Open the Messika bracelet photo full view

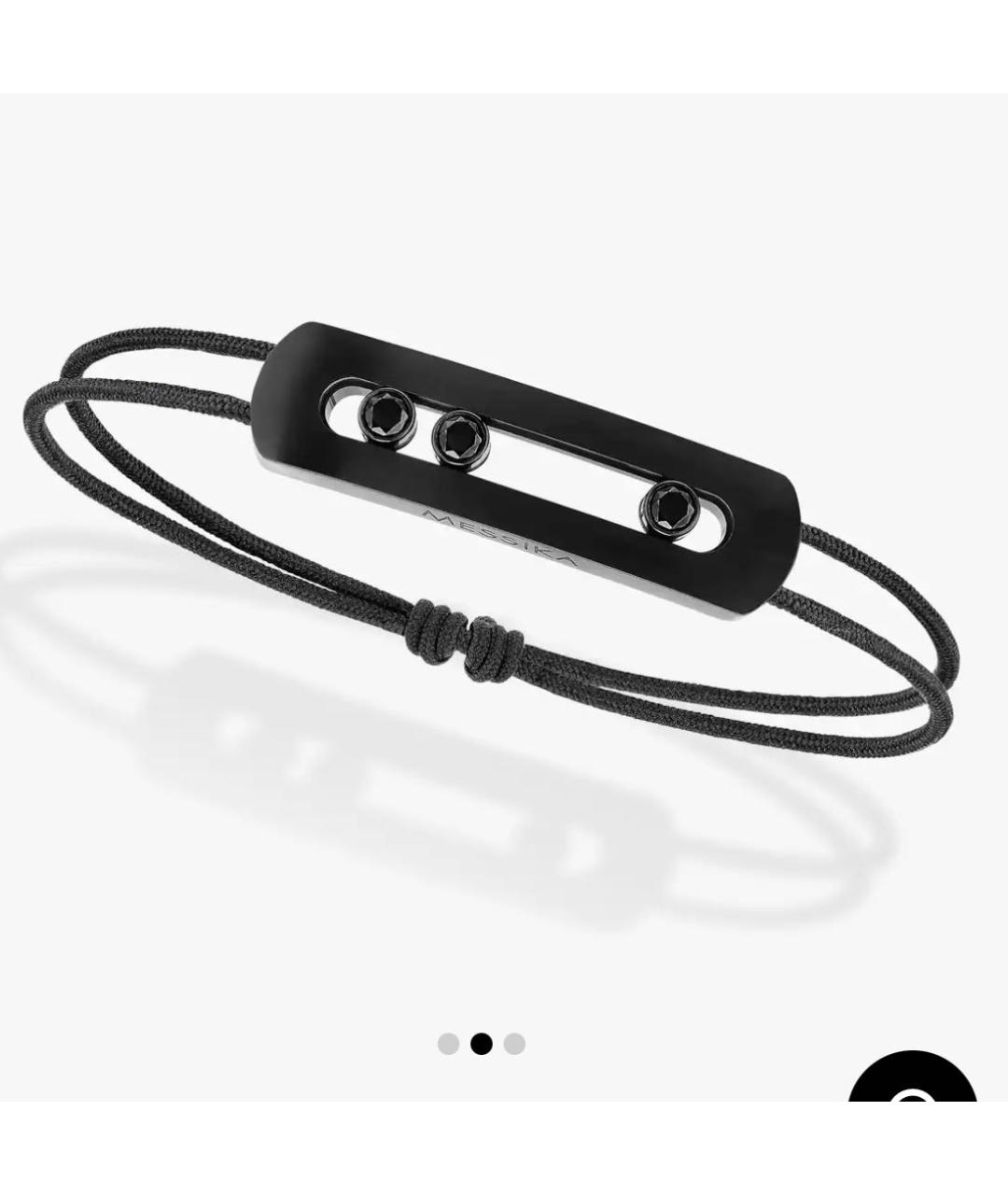tap(504, 560)
